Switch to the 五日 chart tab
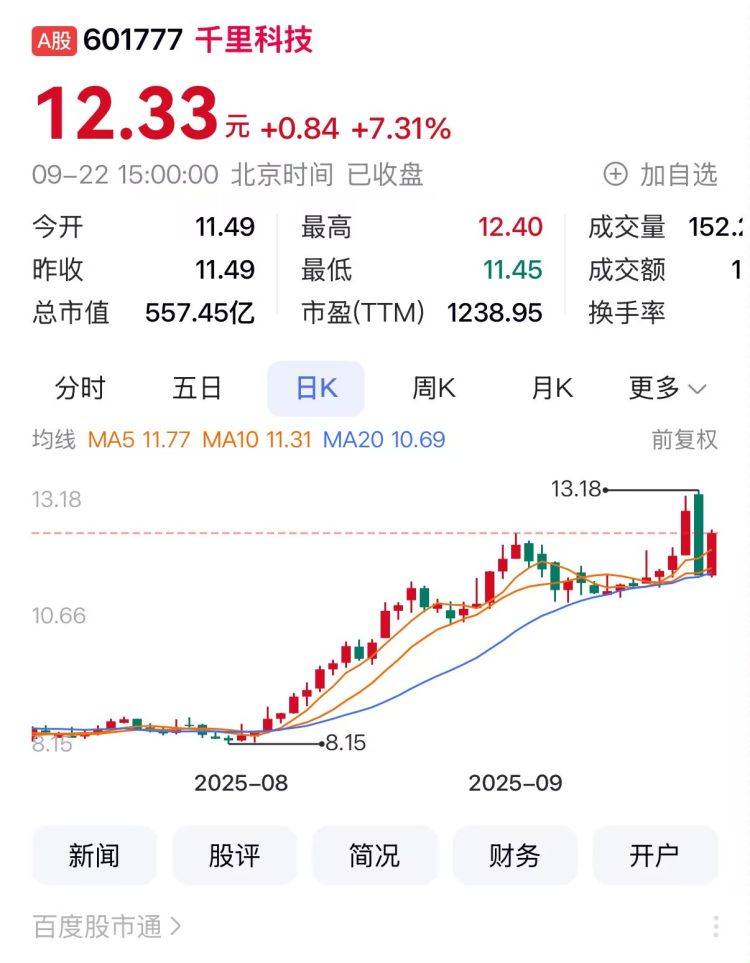 tap(197, 389)
